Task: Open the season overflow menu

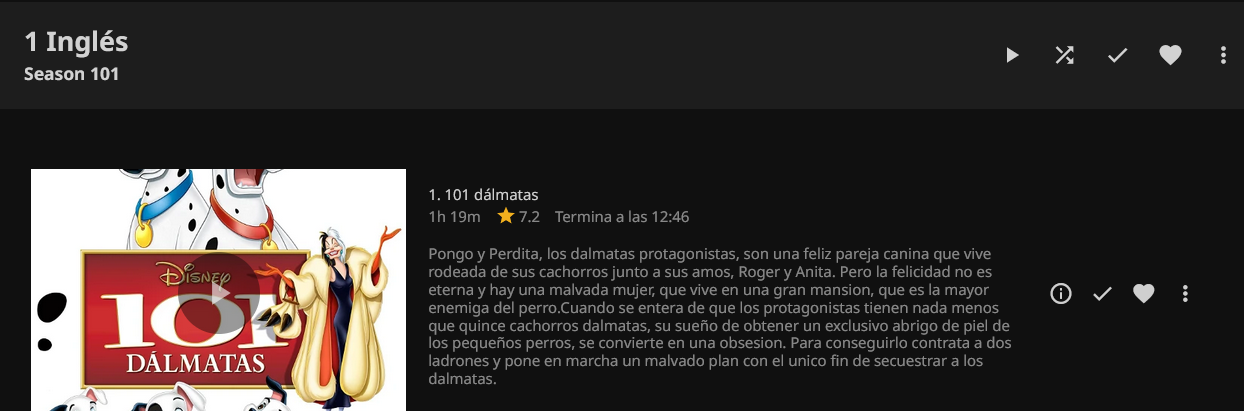Action: coord(1223,55)
